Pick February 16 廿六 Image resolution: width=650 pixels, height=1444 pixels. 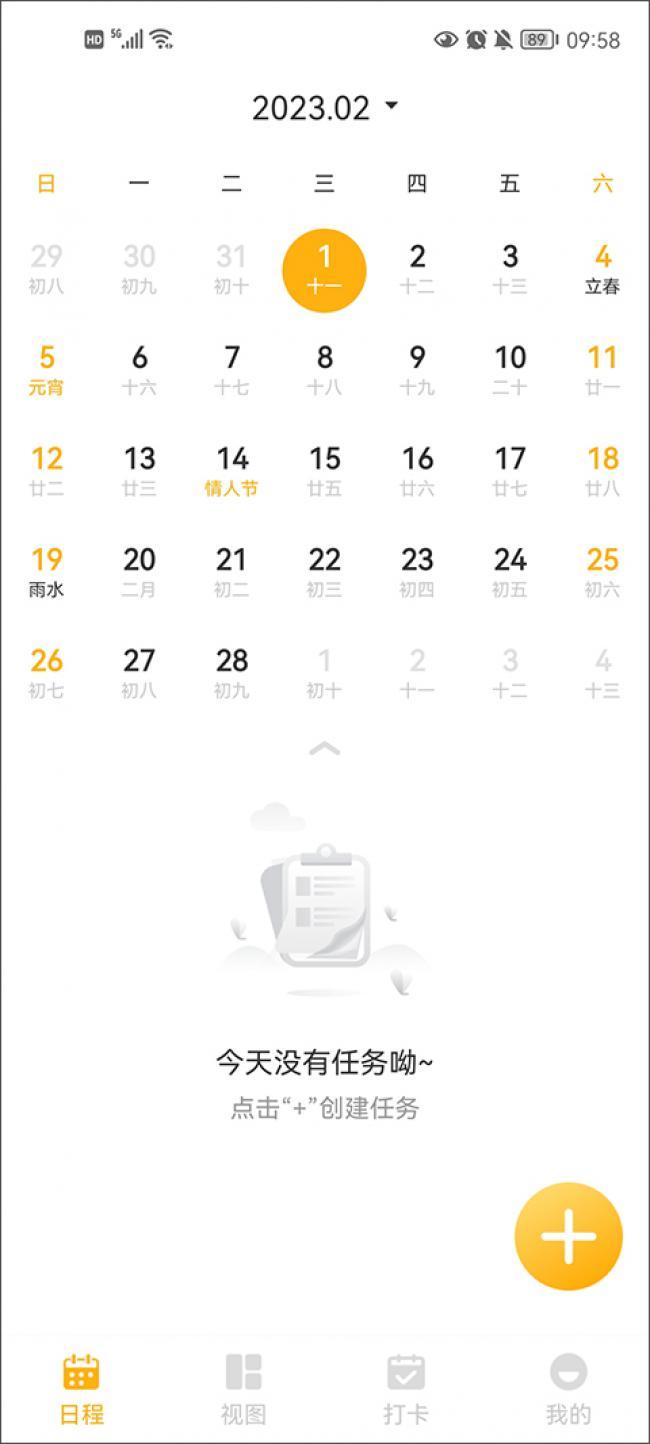pyautogui.click(x=417, y=471)
